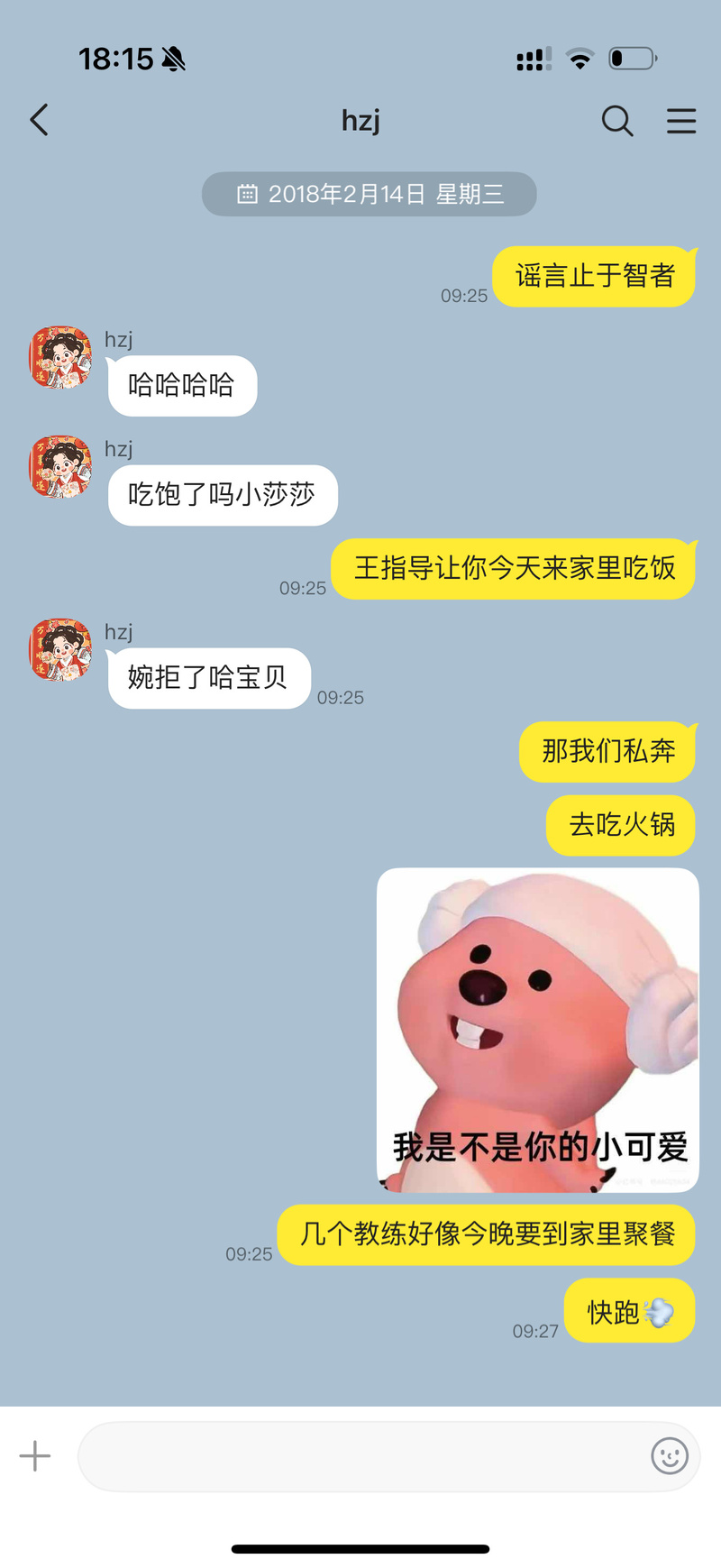Go back to the chat list
The height and width of the screenshot is (1568, 721).
point(39,120)
